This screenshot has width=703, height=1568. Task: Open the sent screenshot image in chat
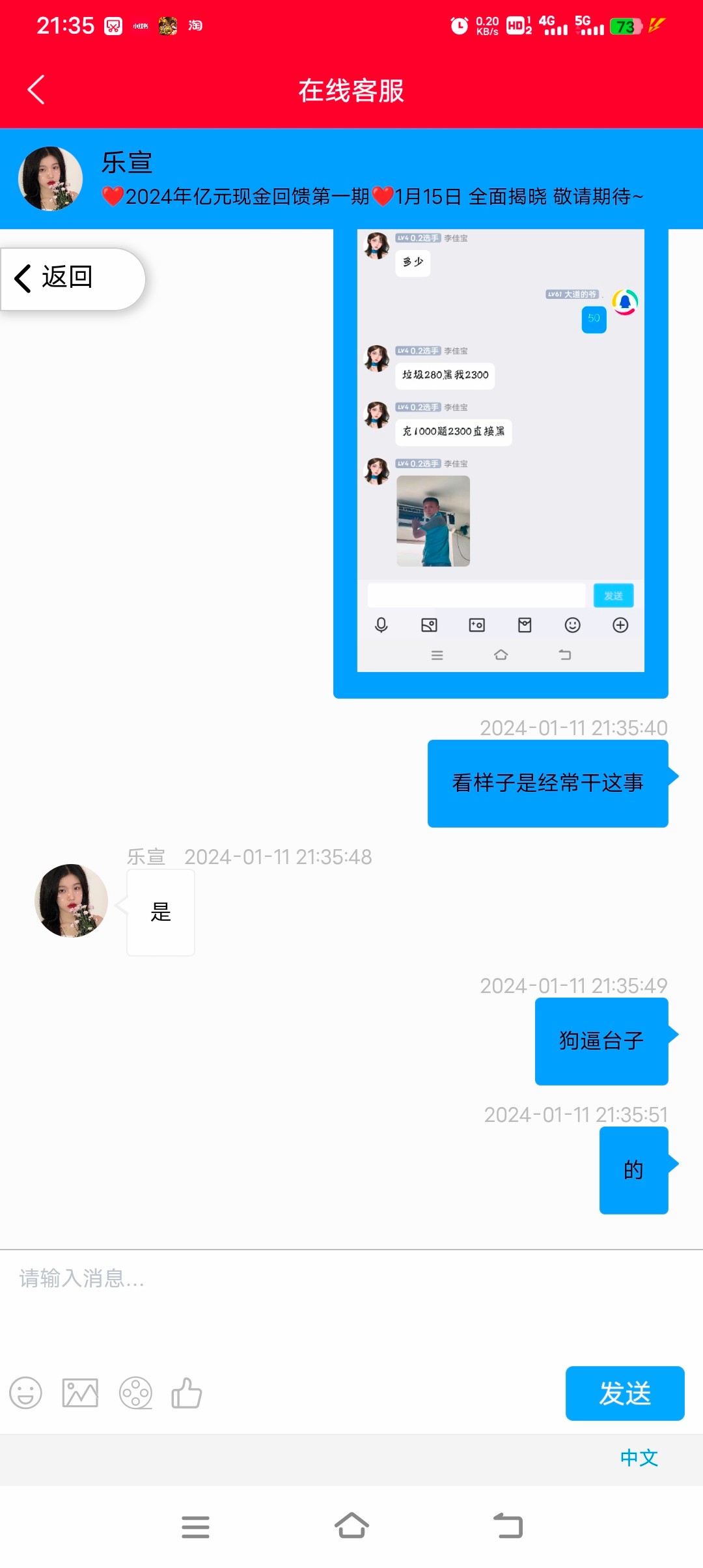tap(500, 456)
